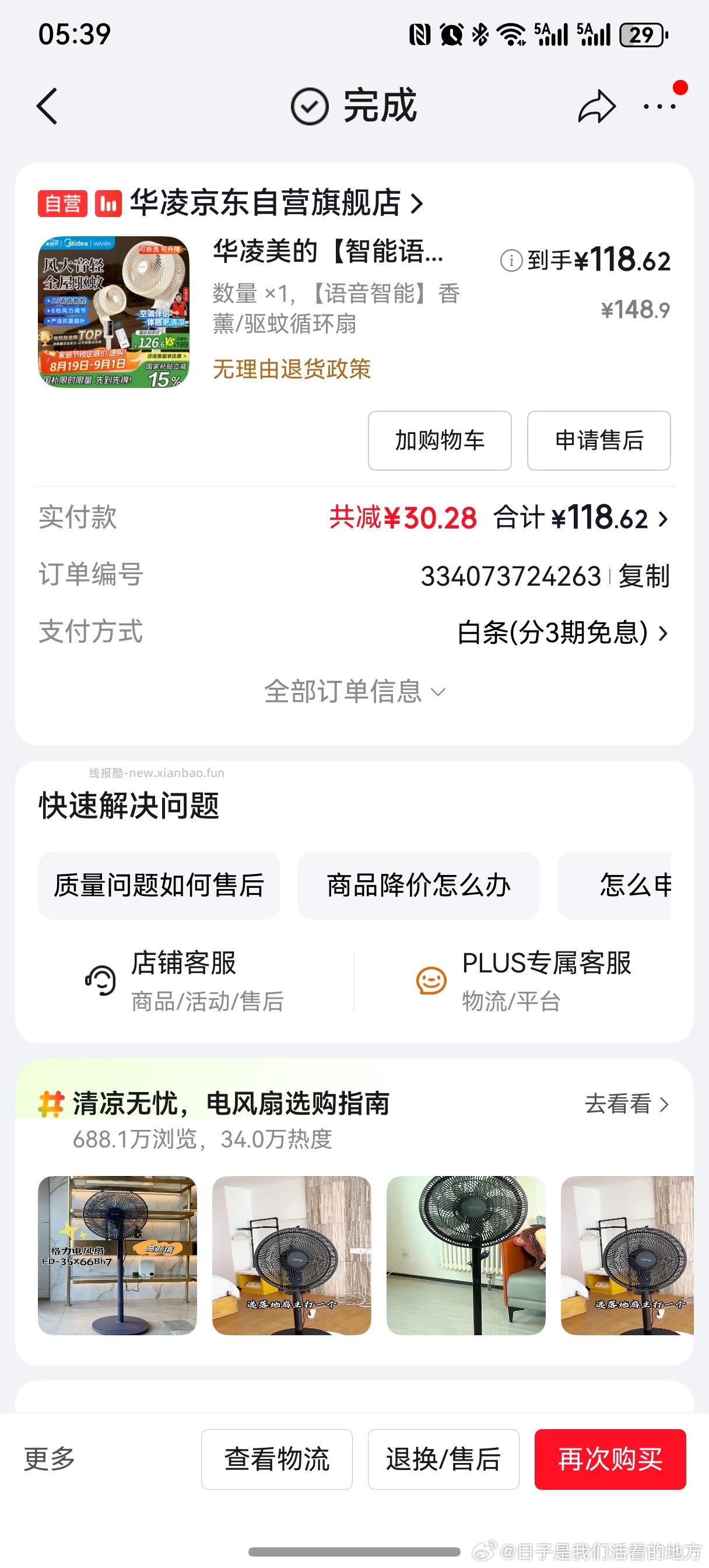Screen dimensions: 709x1568
Task: Open the more options ellipsis menu
Action: (x=659, y=106)
